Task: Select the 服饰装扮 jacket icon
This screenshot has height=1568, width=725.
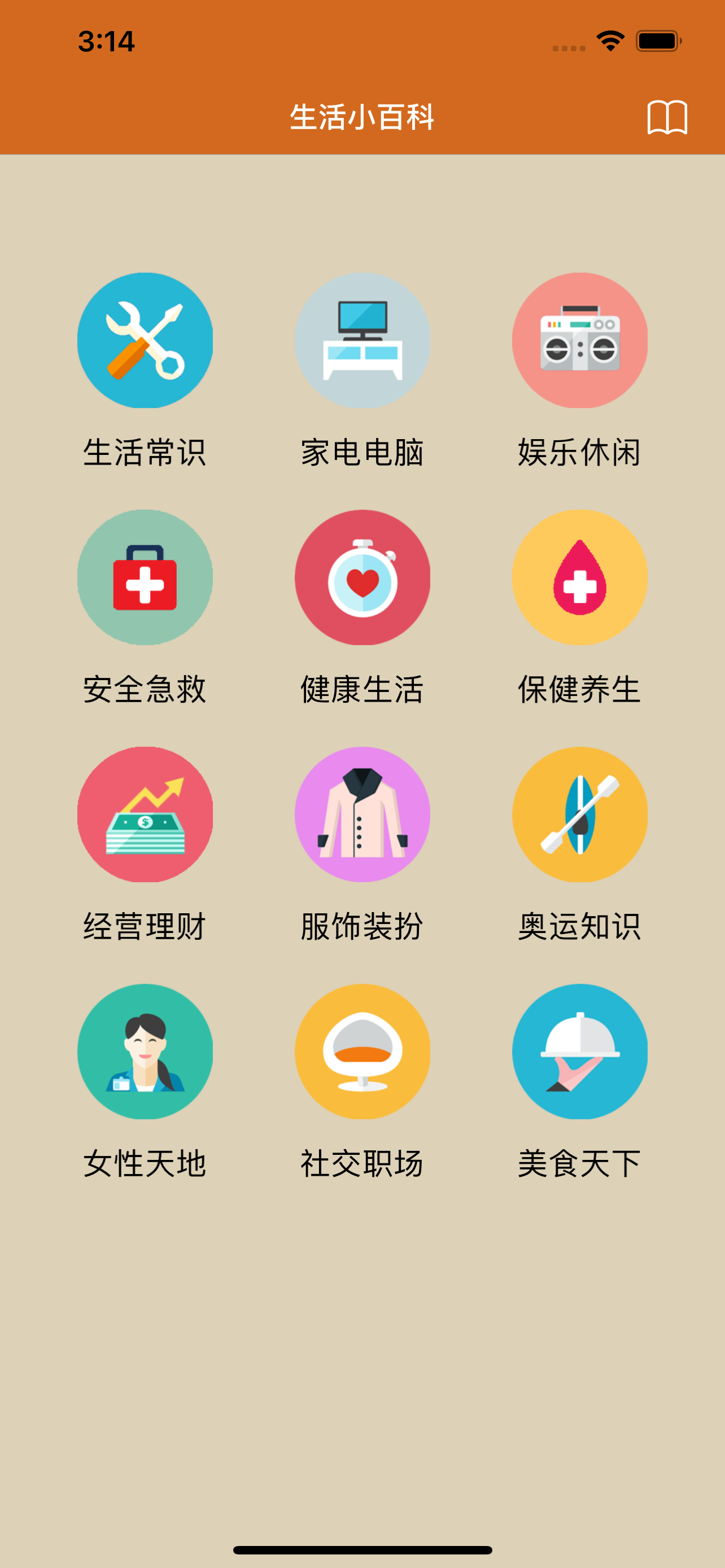Action: [362, 817]
